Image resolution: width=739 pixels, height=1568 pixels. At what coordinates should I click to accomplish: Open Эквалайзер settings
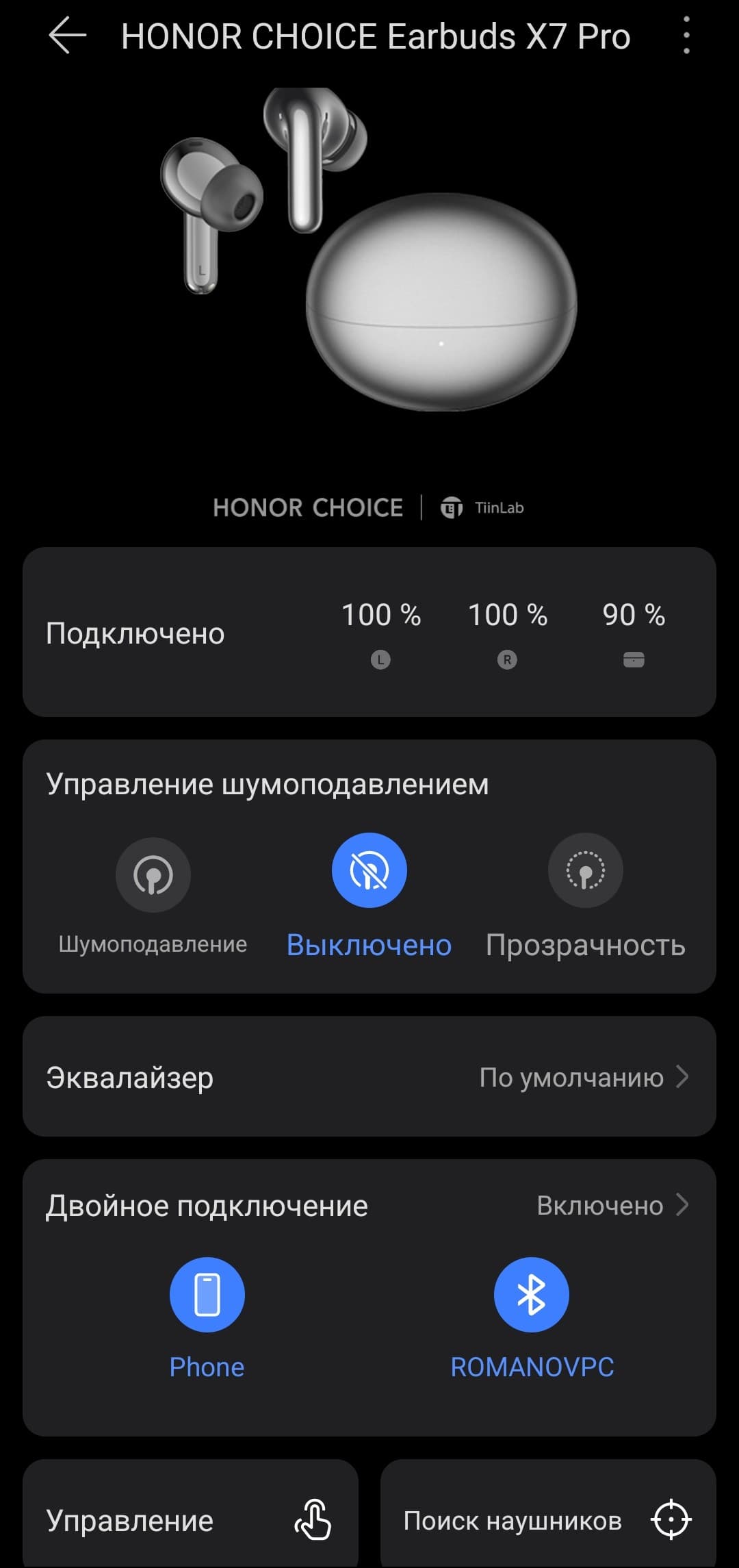coord(369,1077)
